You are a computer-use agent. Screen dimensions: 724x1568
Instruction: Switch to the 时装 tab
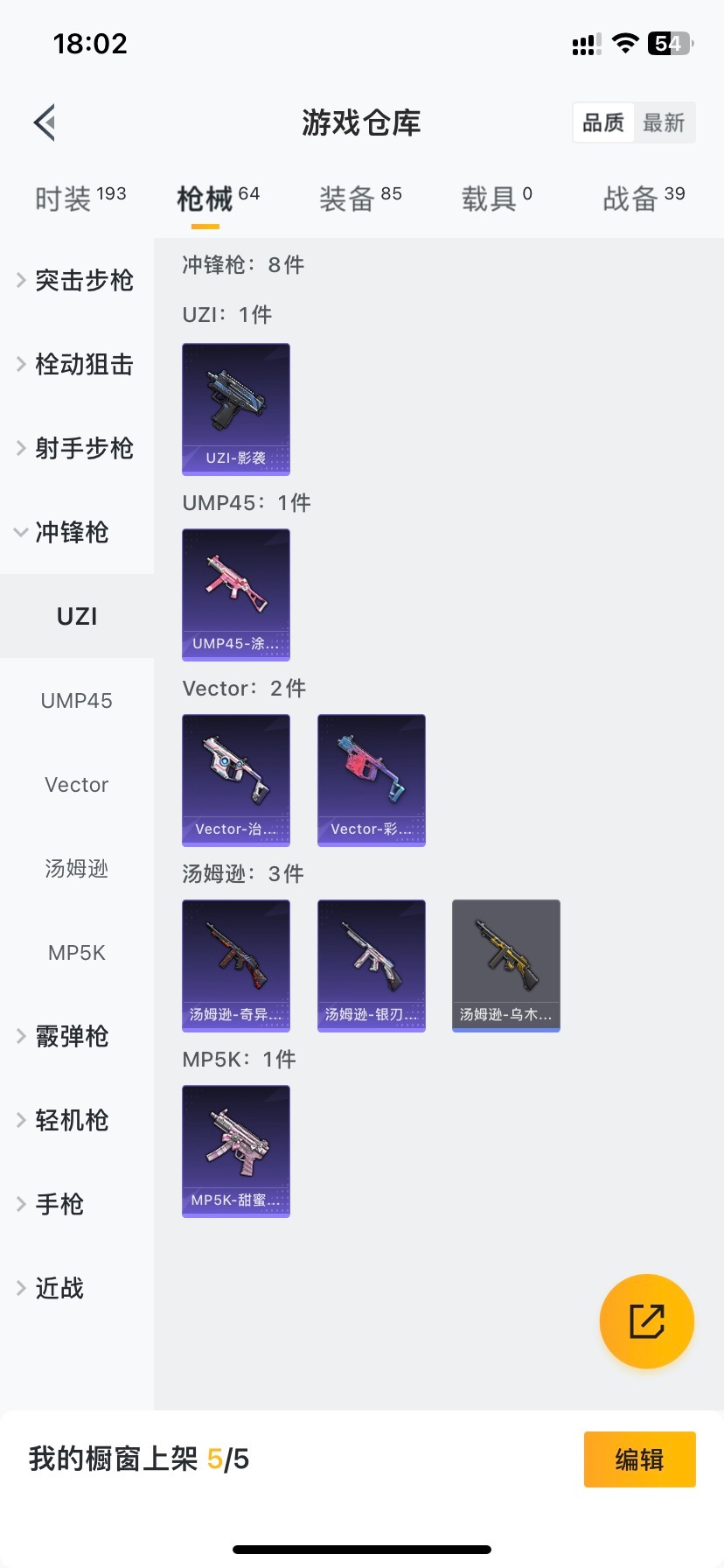(x=80, y=199)
